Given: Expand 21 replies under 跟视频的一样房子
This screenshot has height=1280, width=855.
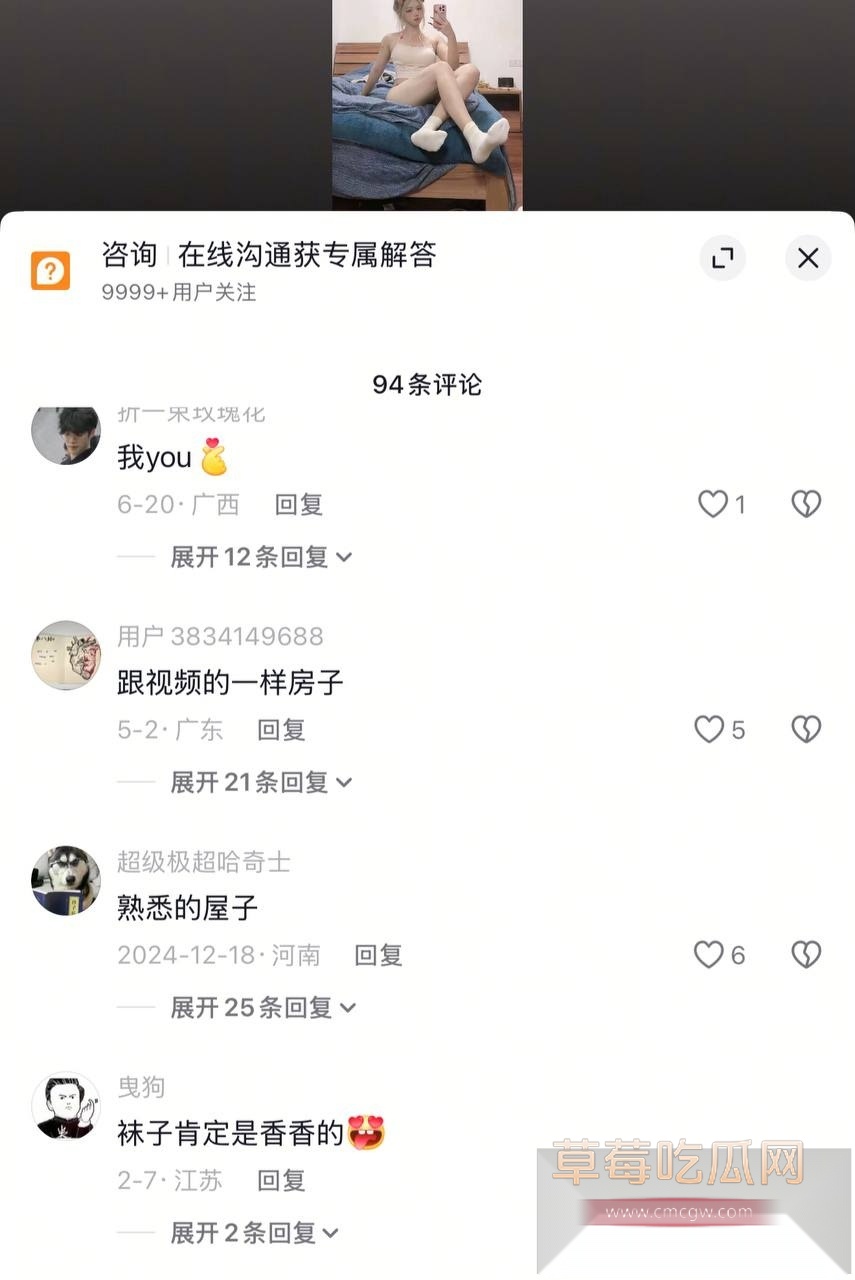Looking at the screenshot, I should click(261, 782).
